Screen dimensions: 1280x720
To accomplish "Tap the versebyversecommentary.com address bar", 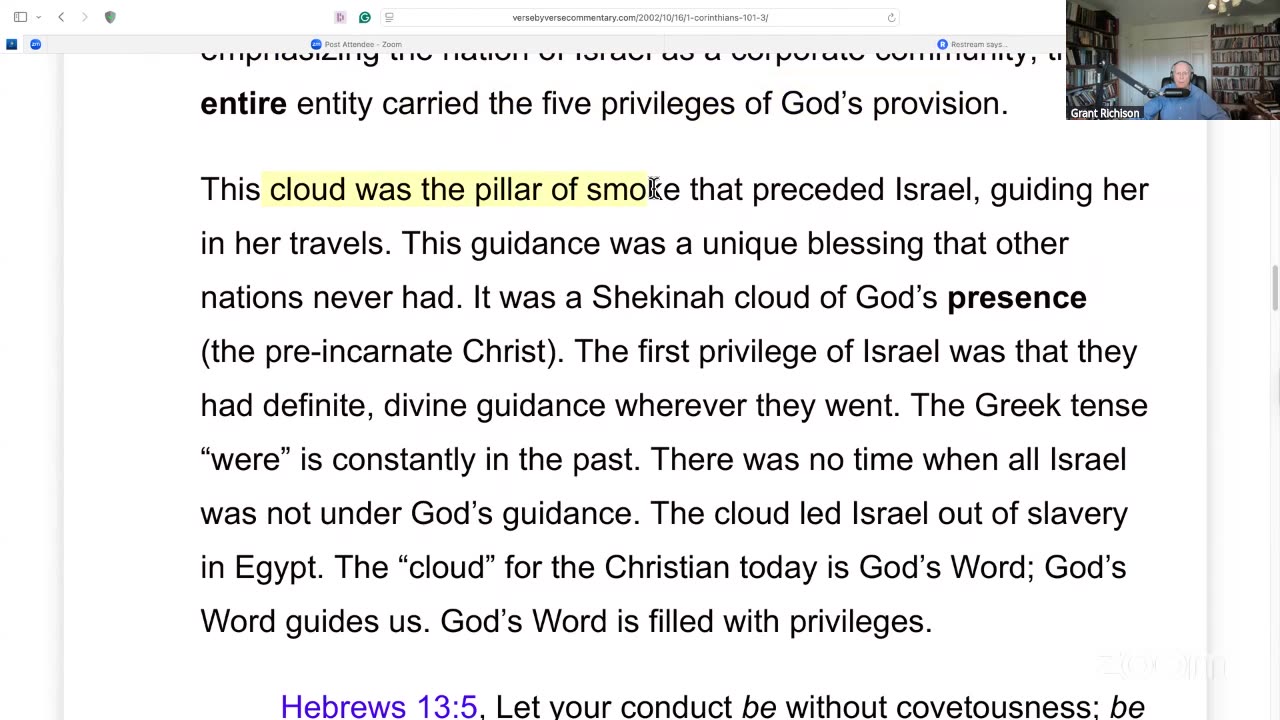I will click(640, 17).
